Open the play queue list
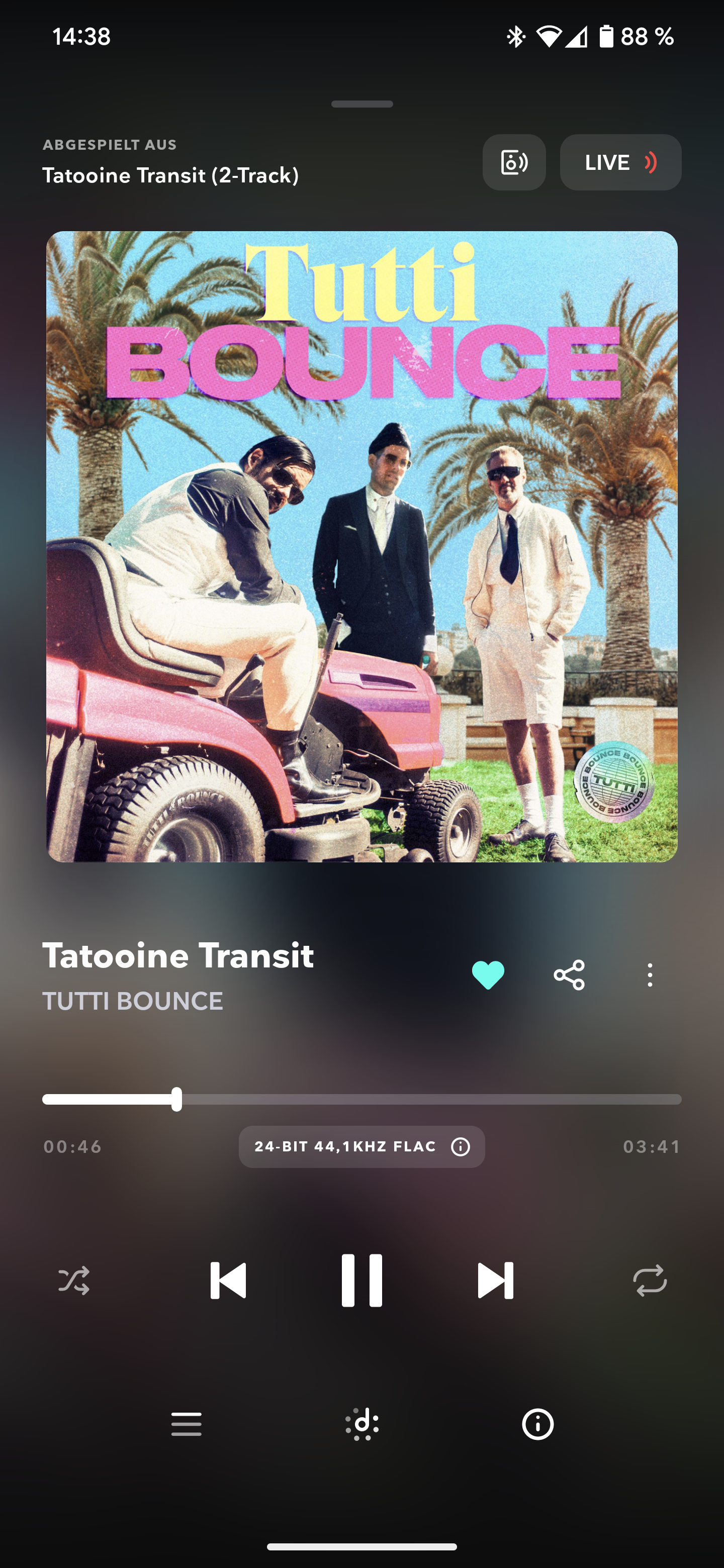 point(187,1424)
